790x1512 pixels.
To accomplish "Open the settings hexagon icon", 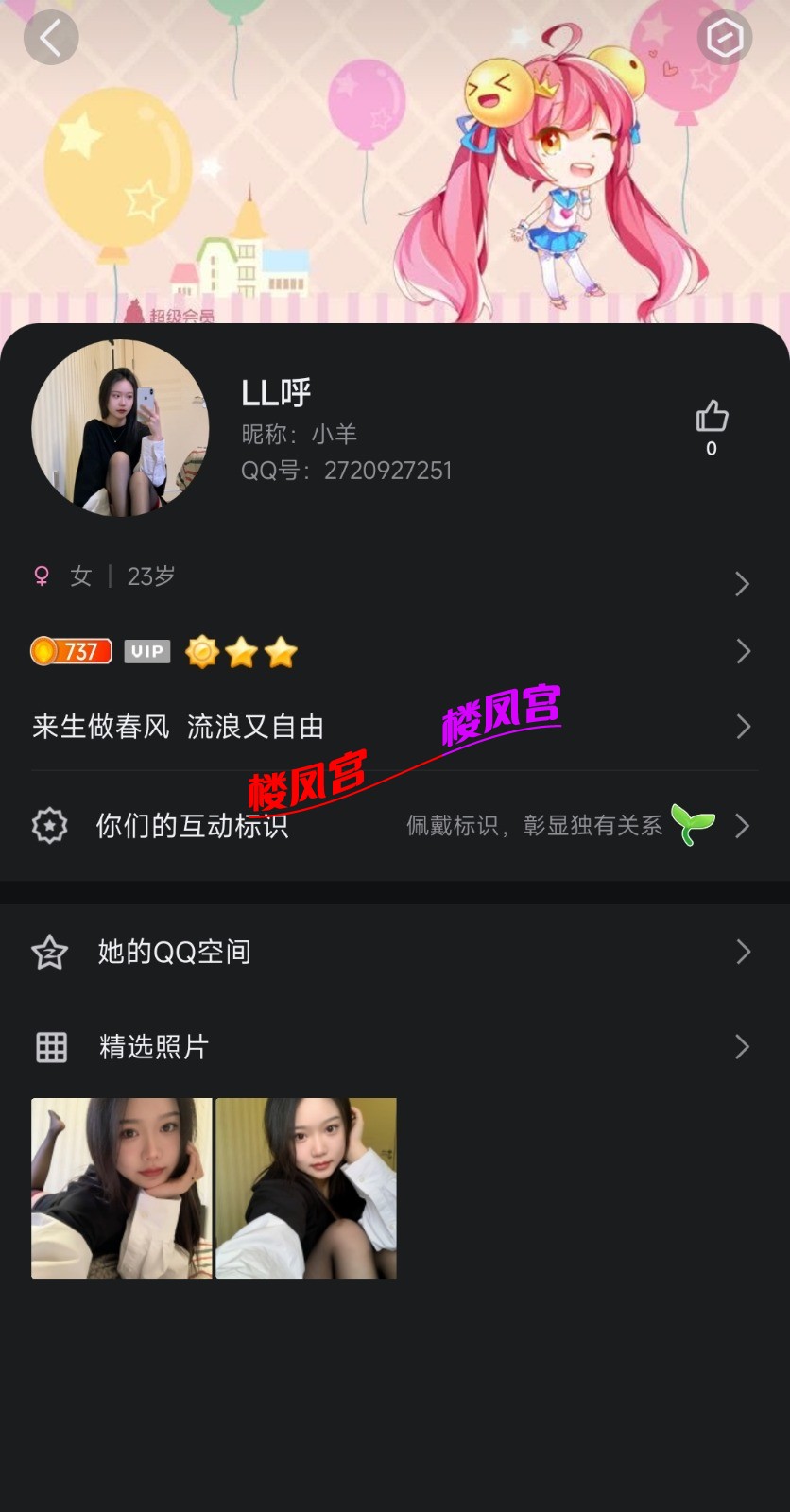I will tap(725, 39).
